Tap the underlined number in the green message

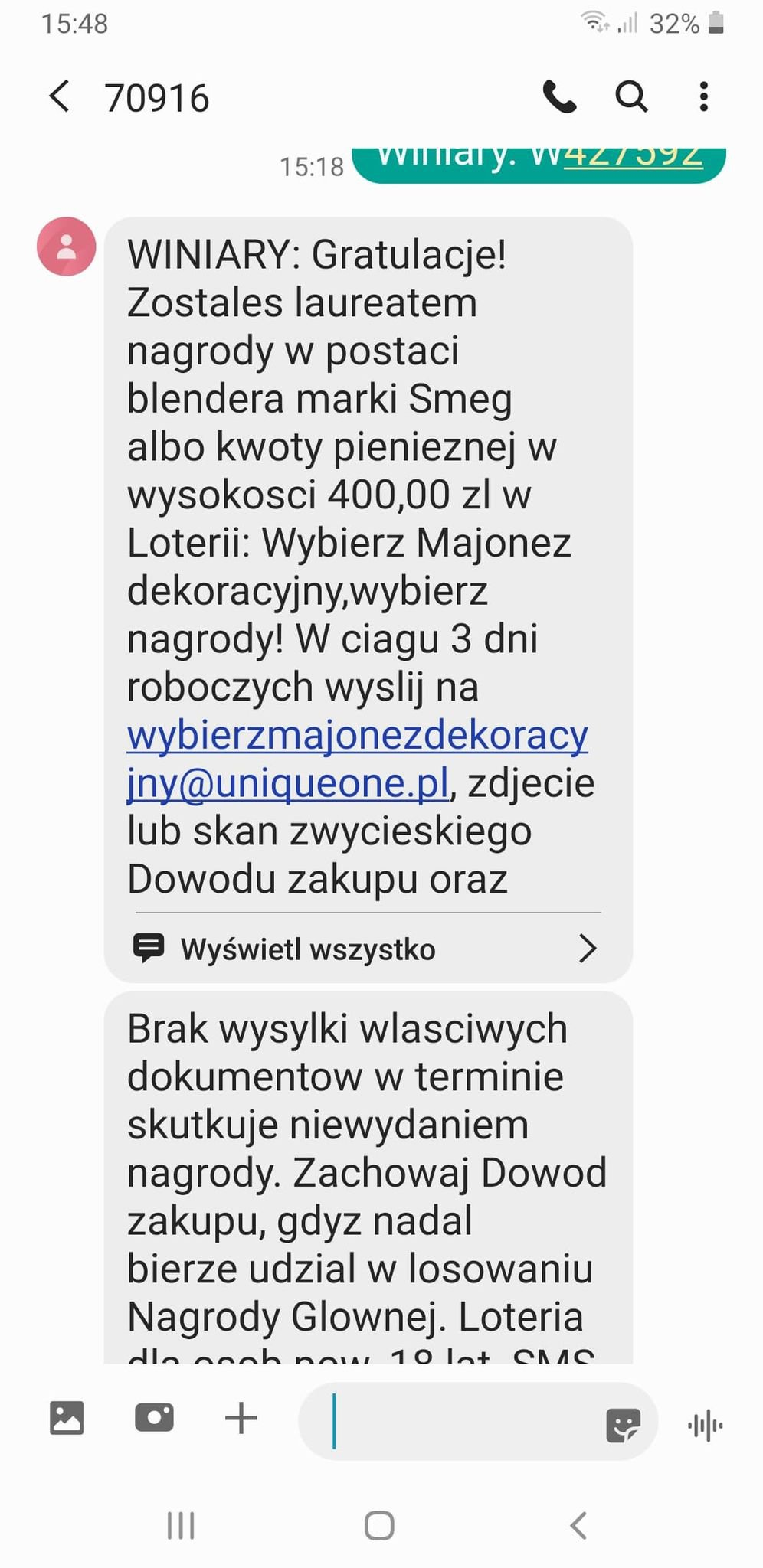pyautogui.click(x=633, y=156)
